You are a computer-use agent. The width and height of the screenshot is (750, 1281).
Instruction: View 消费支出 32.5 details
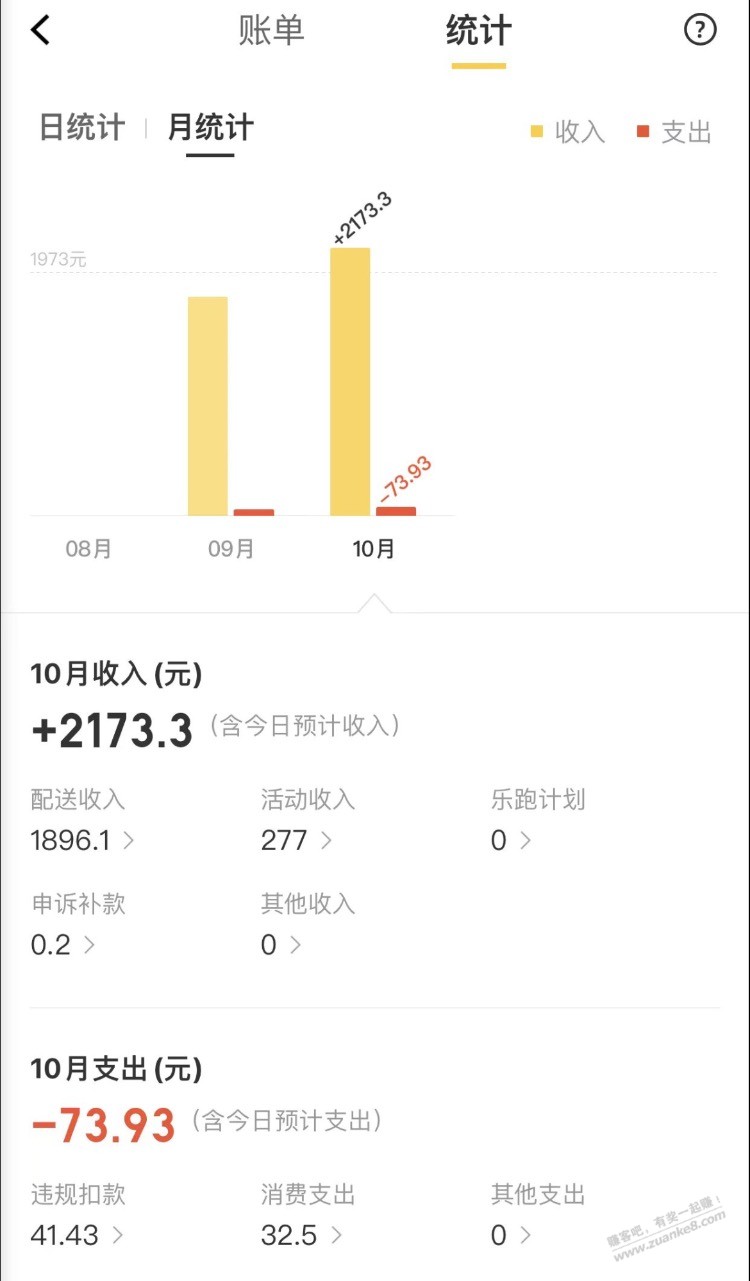(308, 1216)
